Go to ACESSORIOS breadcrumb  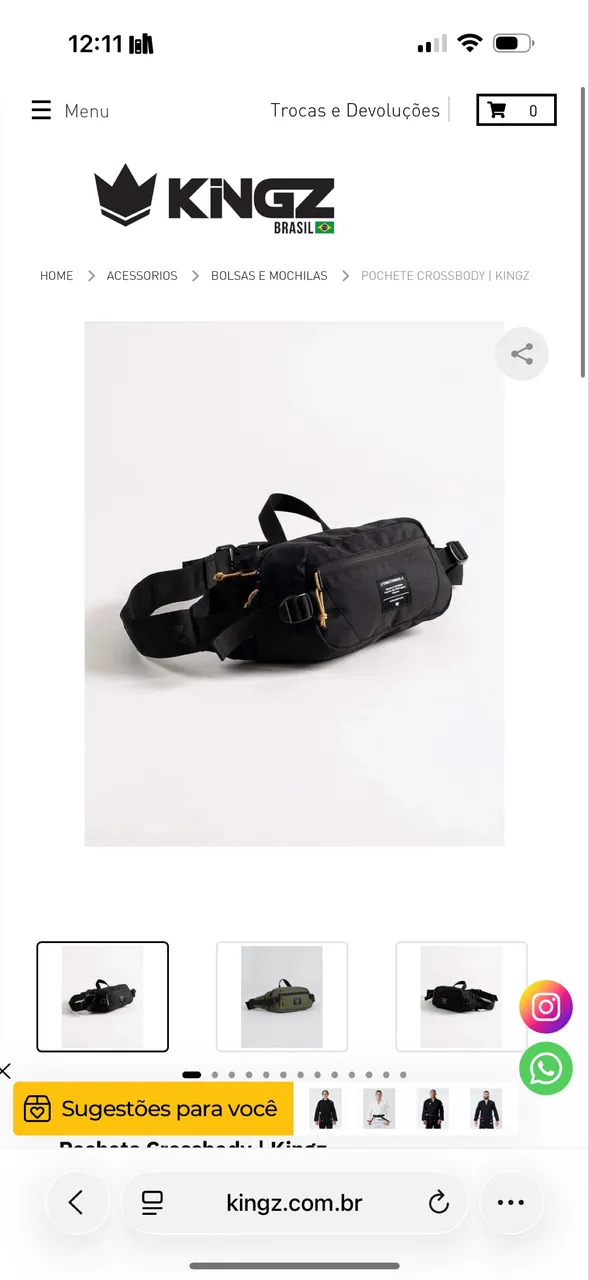pos(142,276)
